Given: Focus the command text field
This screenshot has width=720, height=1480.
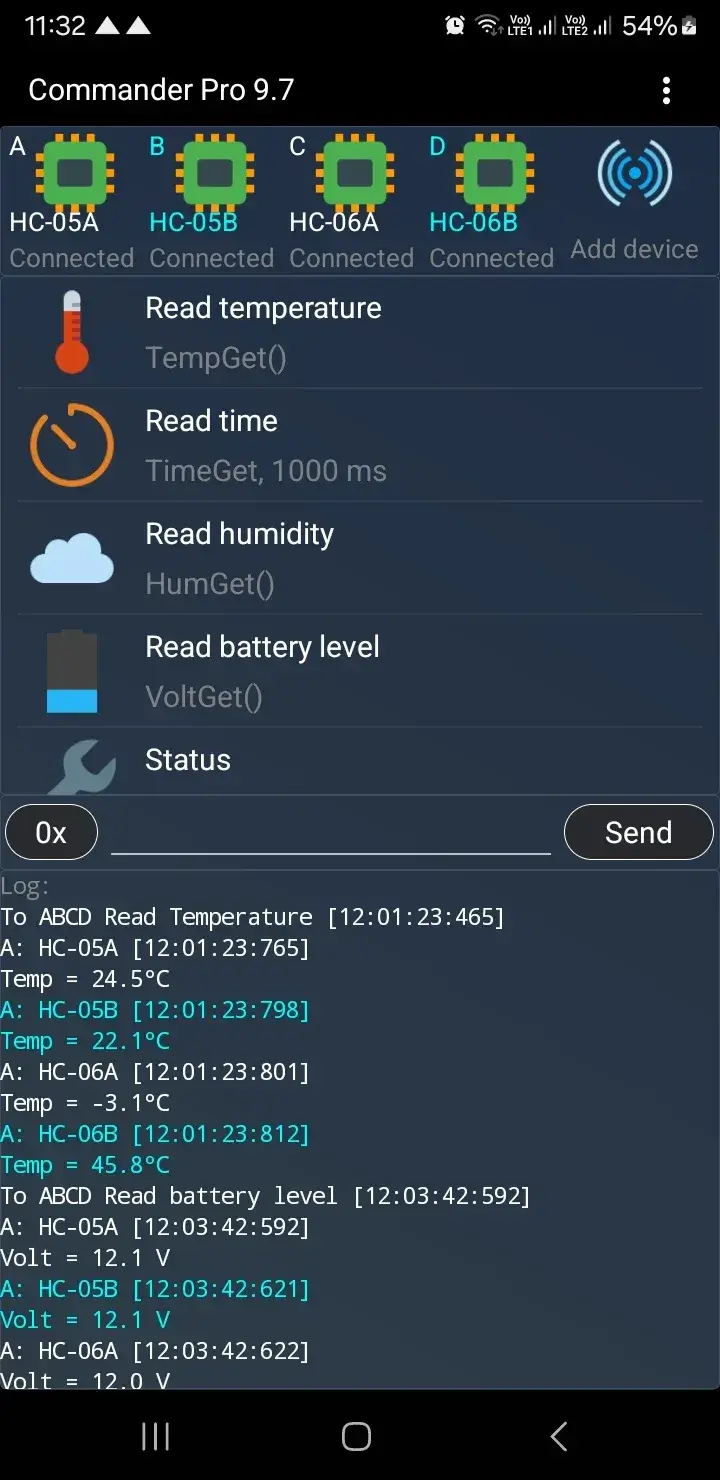Looking at the screenshot, I should [330, 832].
